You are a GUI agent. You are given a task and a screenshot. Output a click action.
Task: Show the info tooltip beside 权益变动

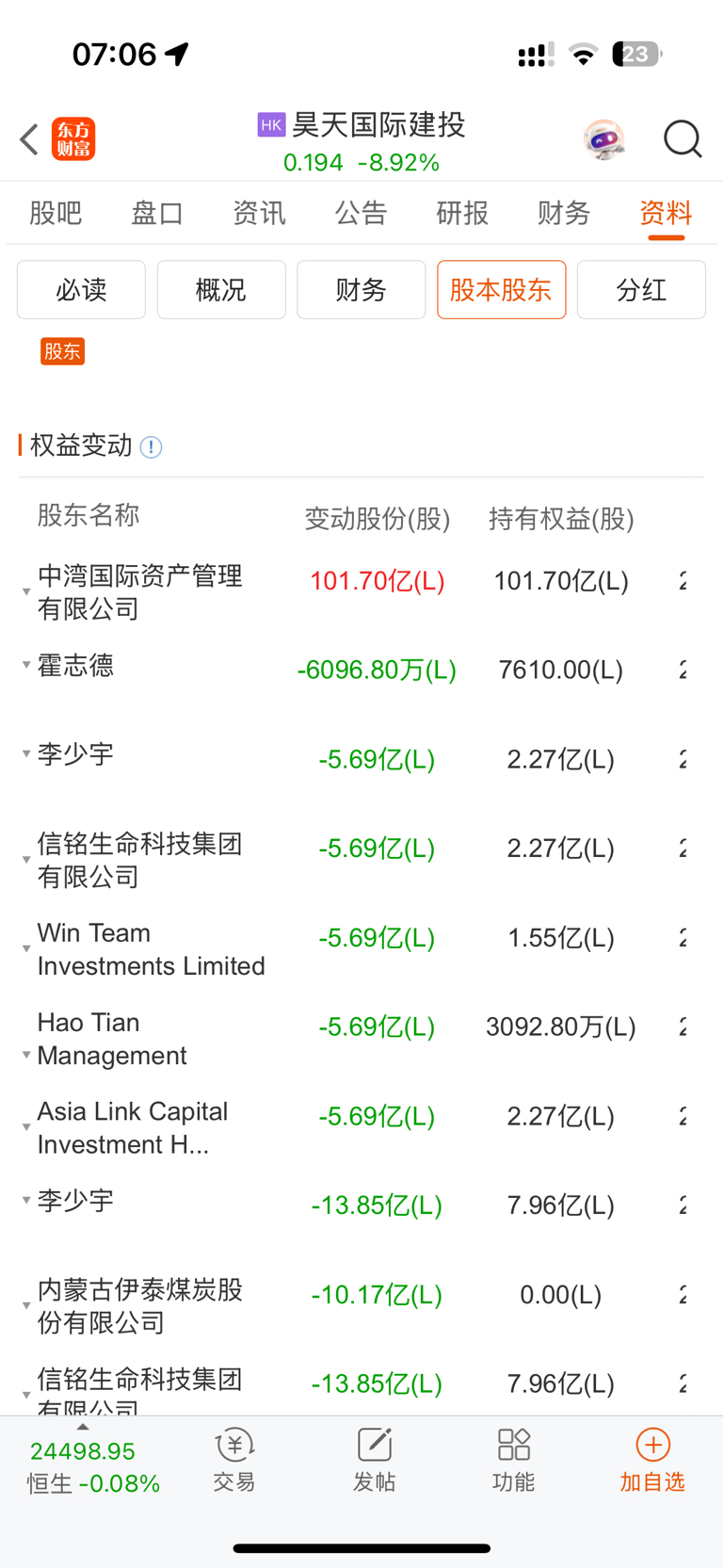(151, 447)
